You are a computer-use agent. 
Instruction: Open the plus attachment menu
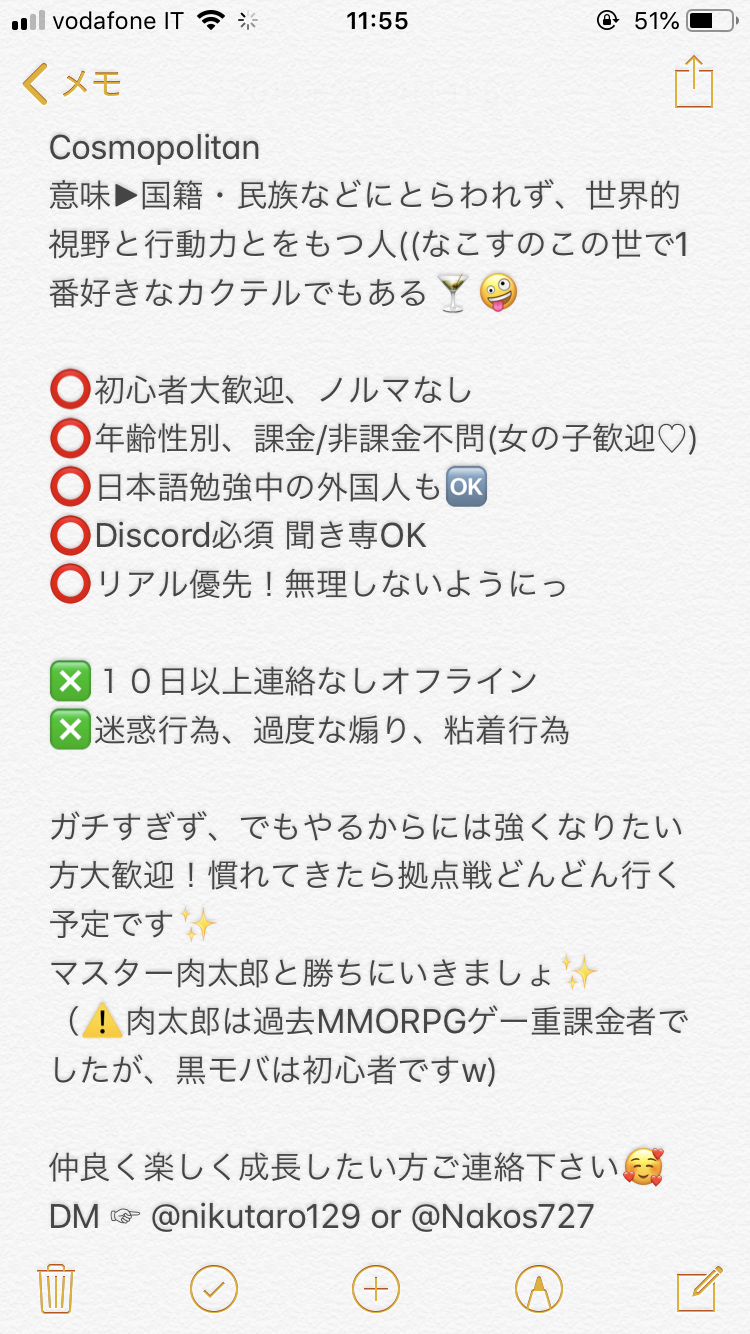tap(376, 1289)
